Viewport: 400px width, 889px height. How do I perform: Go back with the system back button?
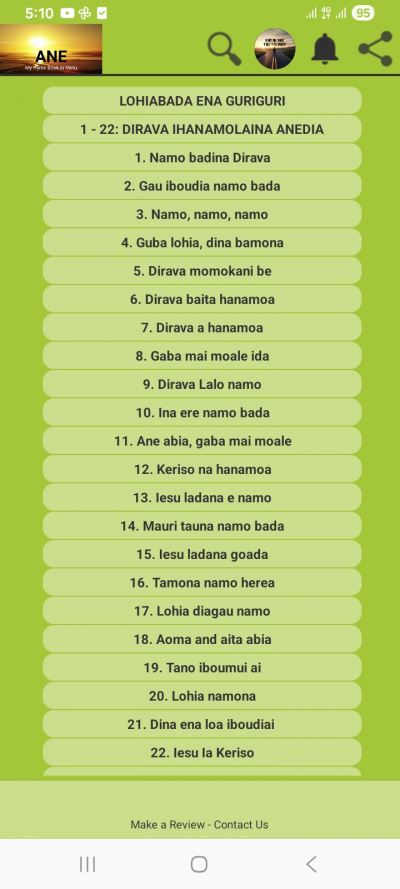click(x=311, y=864)
